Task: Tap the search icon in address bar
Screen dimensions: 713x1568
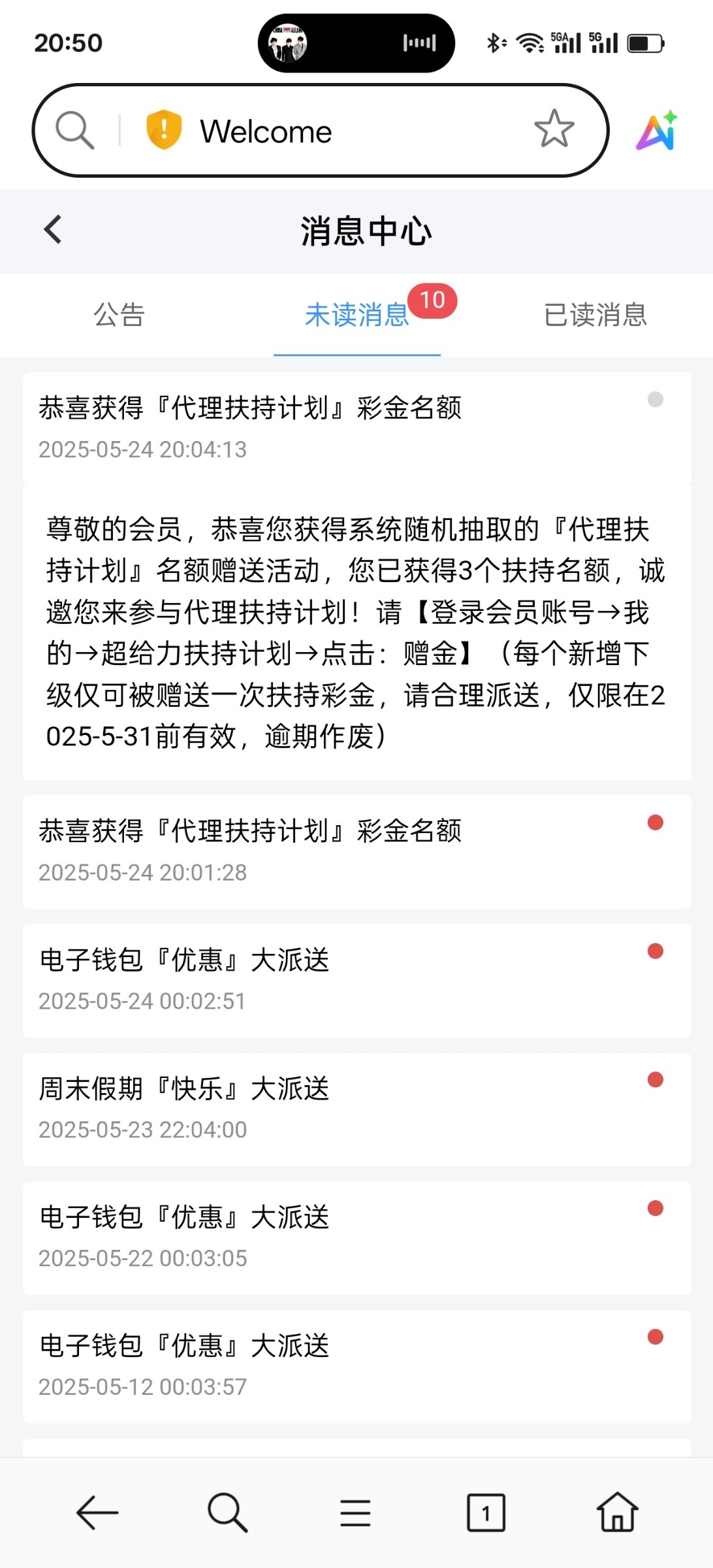Action: pyautogui.click(x=75, y=130)
